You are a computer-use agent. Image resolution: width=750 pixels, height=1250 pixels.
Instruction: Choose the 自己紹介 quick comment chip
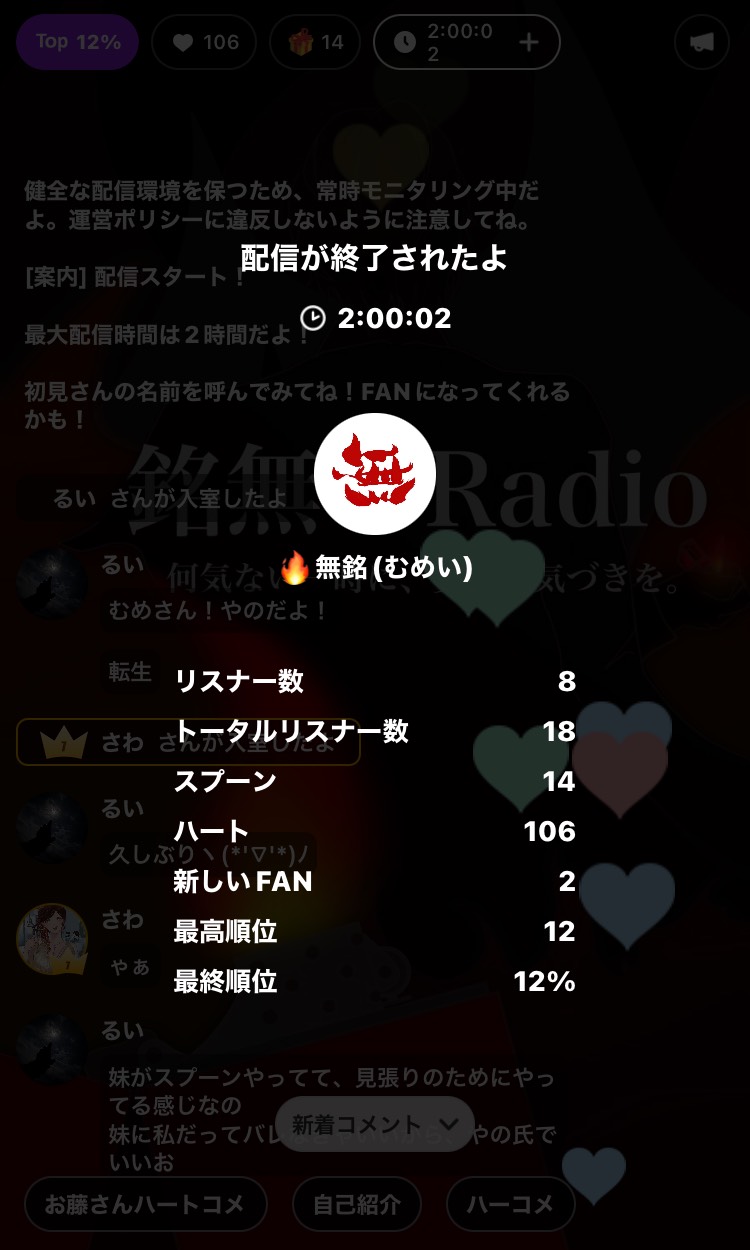point(357,1205)
